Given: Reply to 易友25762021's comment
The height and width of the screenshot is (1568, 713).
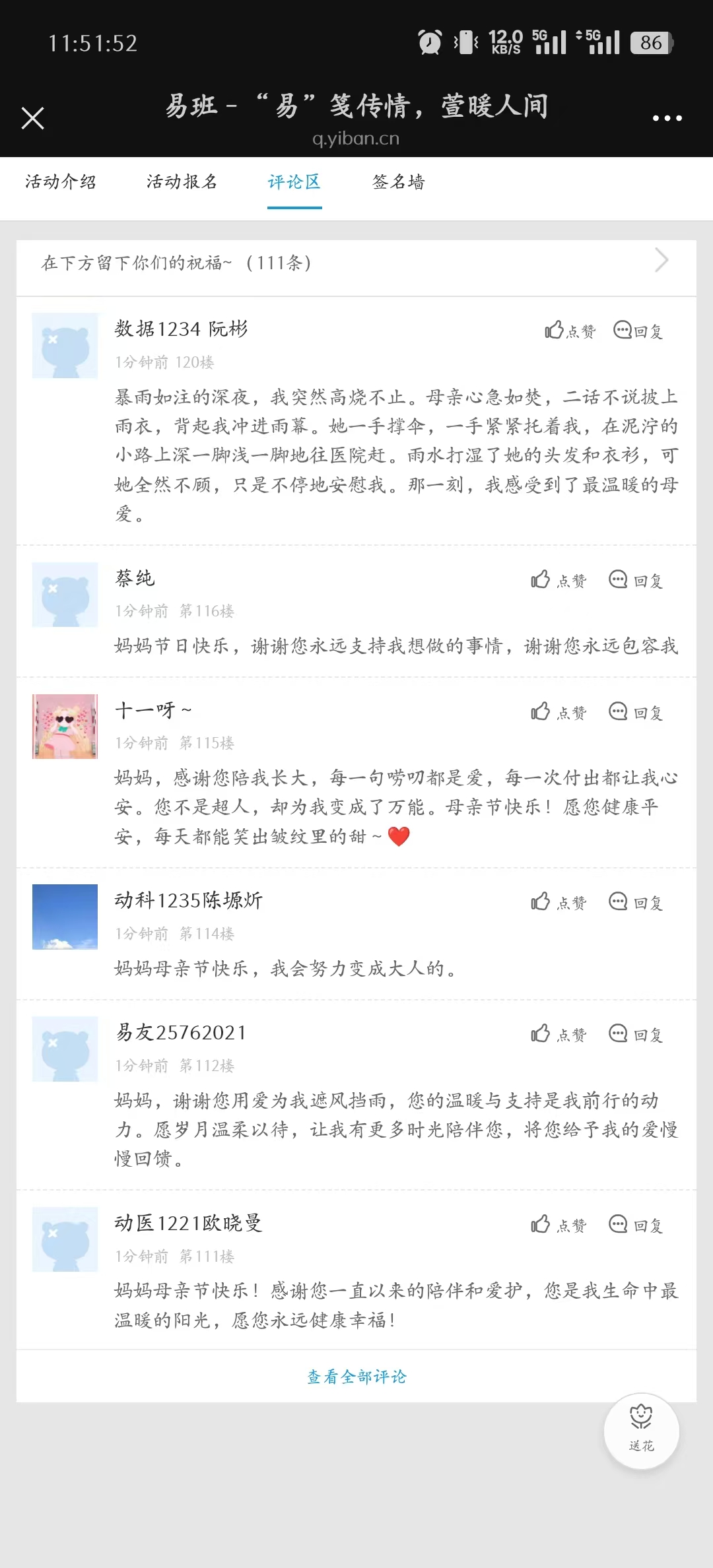Looking at the screenshot, I should point(635,1034).
